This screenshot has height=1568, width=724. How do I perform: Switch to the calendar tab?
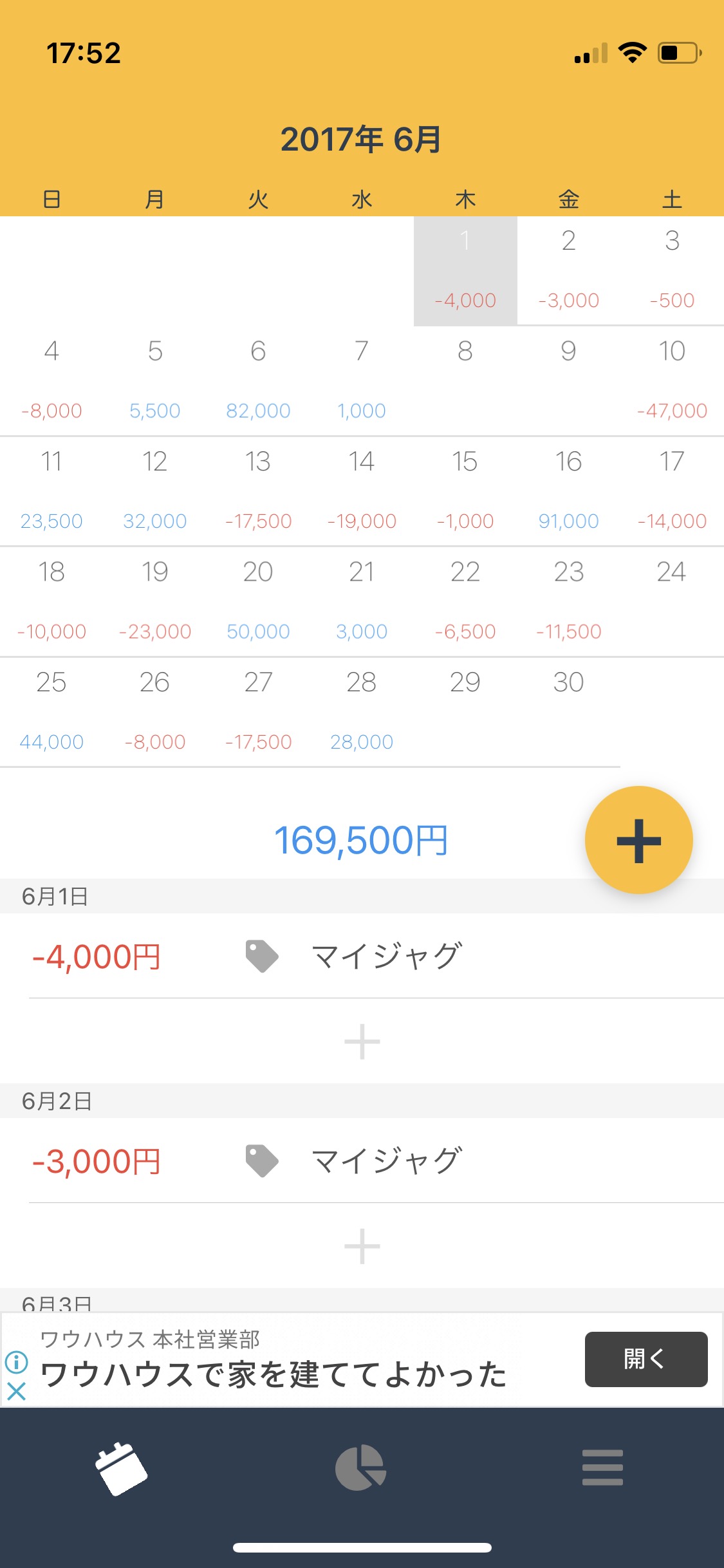121,1468
